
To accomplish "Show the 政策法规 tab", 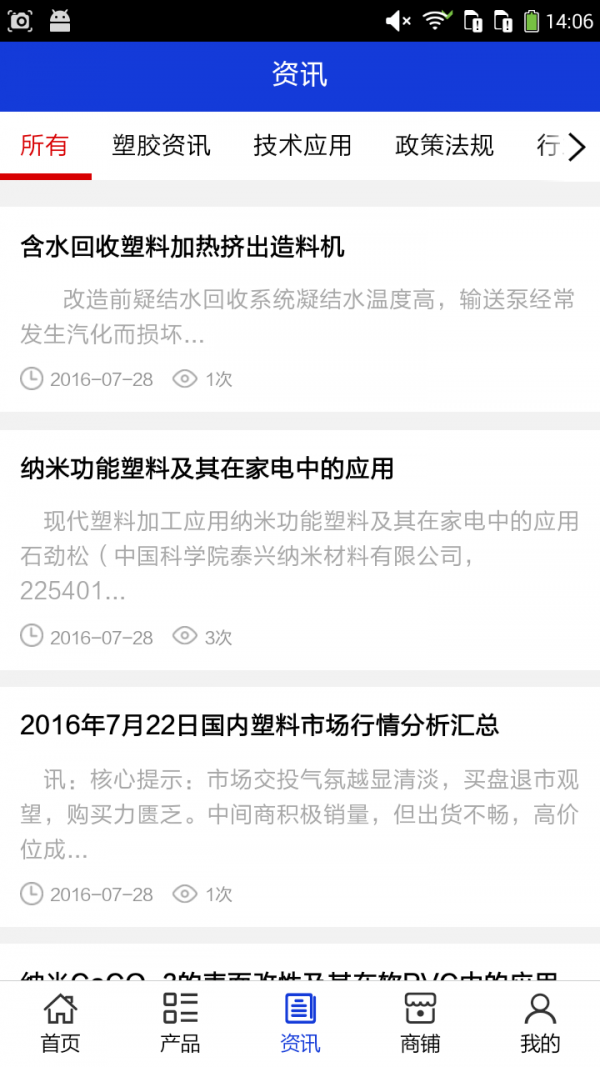I will [x=444, y=146].
